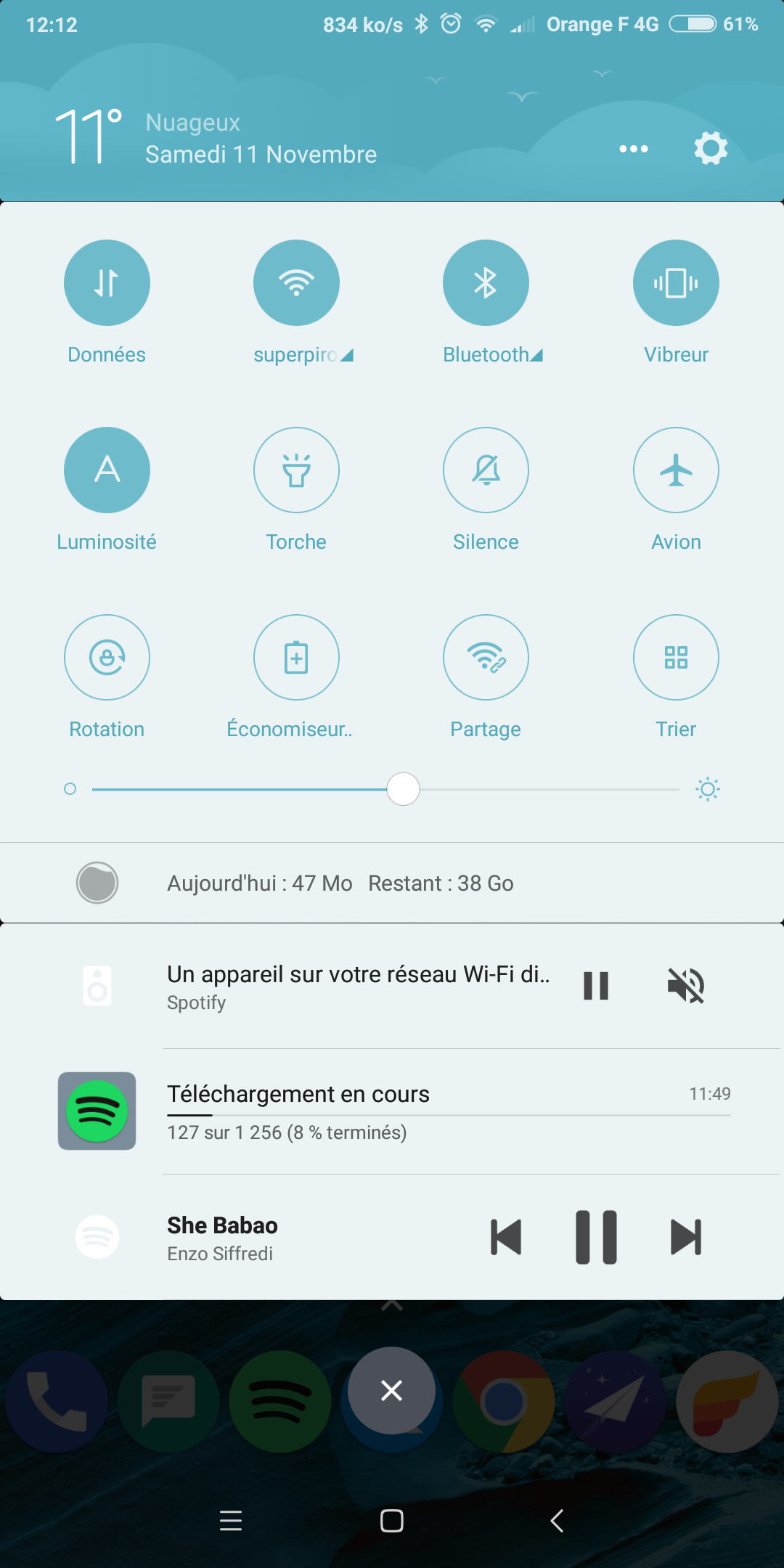Open settings via the gear icon
The width and height of the screenshot is (784, 1568).
711,149
